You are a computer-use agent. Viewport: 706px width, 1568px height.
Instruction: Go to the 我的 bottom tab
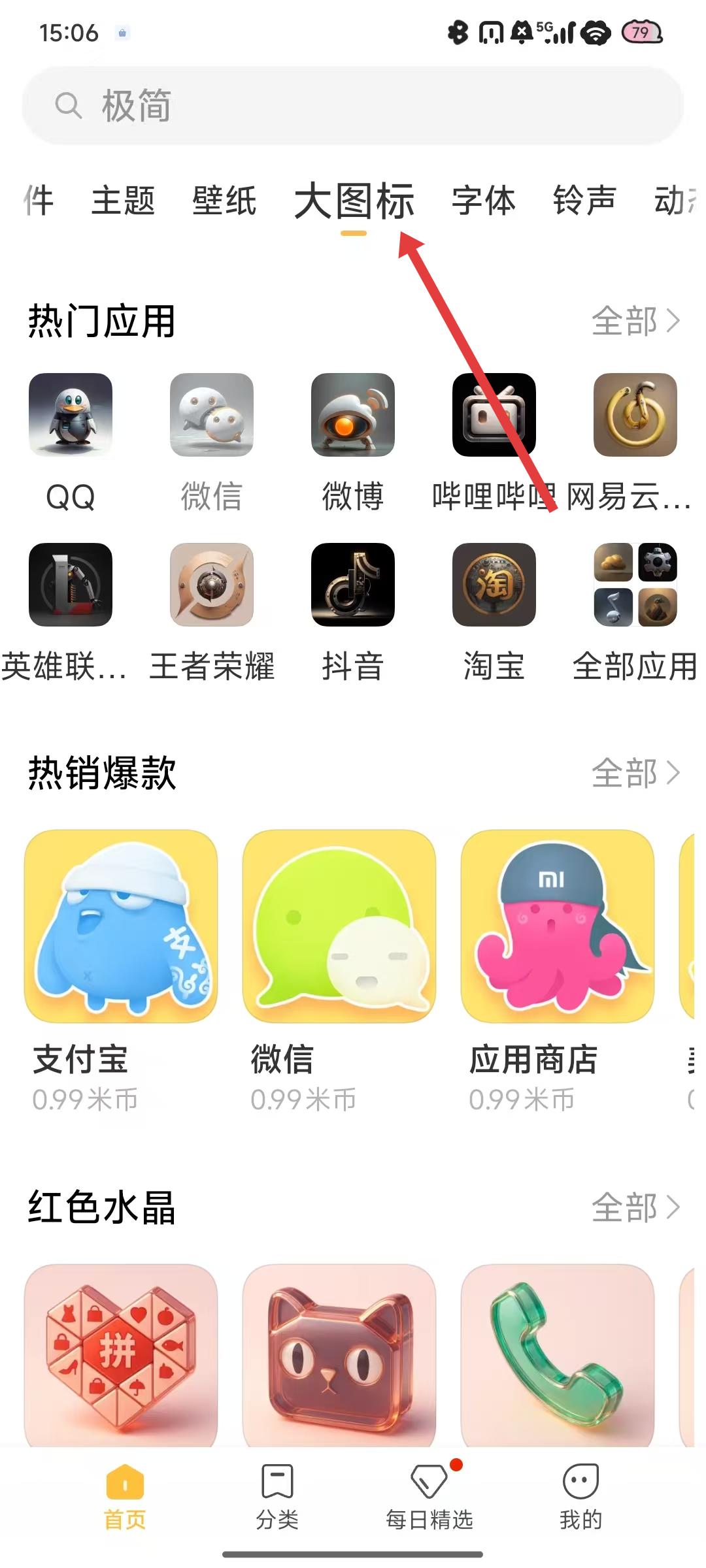coord(580,1497)
